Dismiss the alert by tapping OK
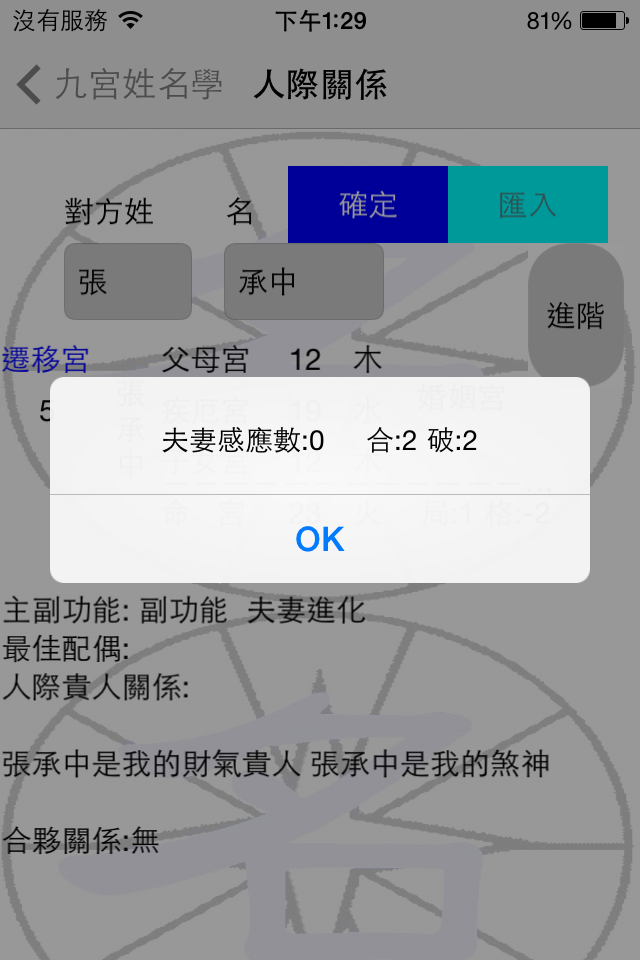Viewport: 640px width, 960px height. point(320,539)
